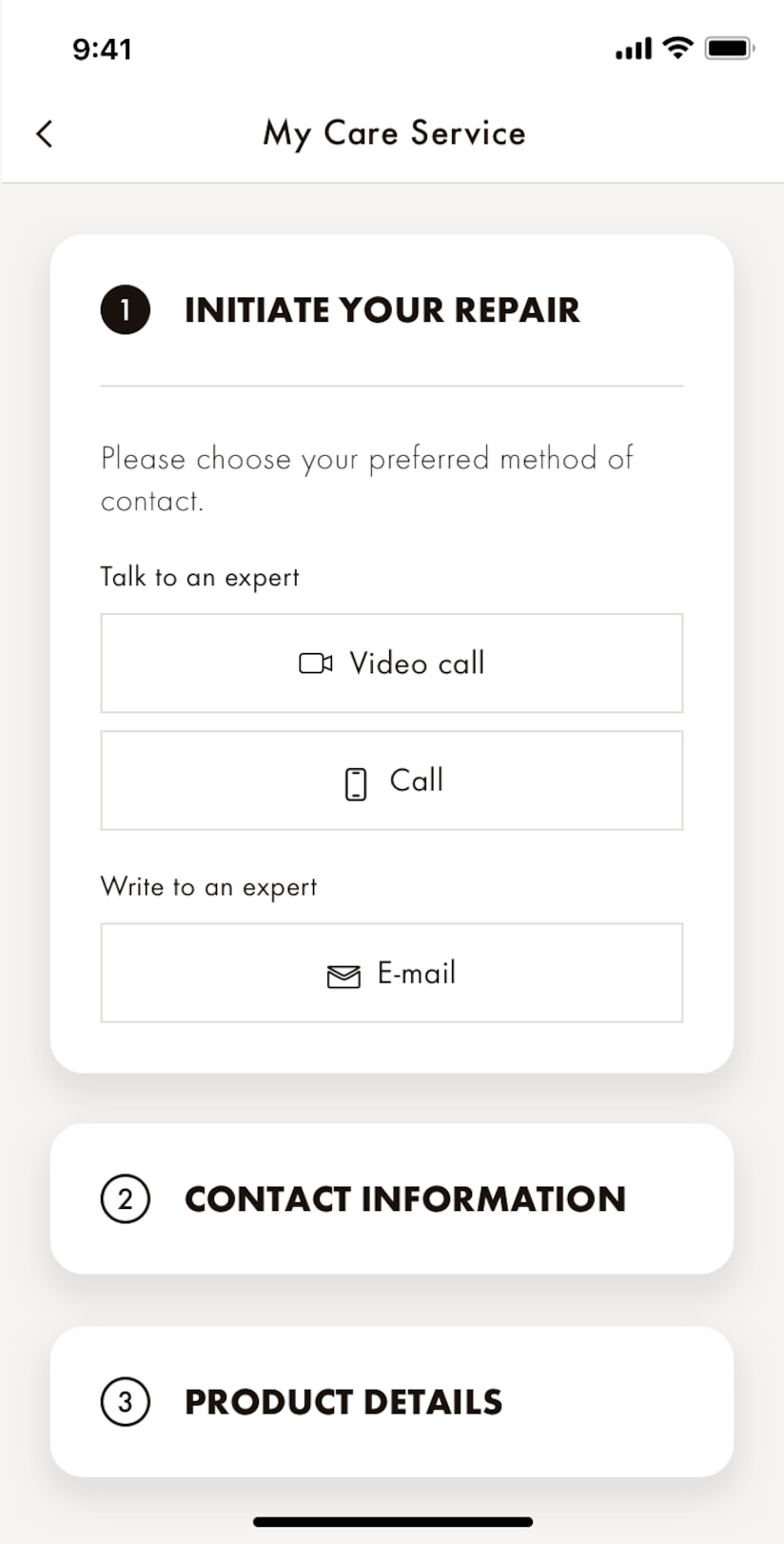Tap the home indicator bar at bottom
The height and width of the screenshot is (1544, 784).
[x=392, y=1519]
